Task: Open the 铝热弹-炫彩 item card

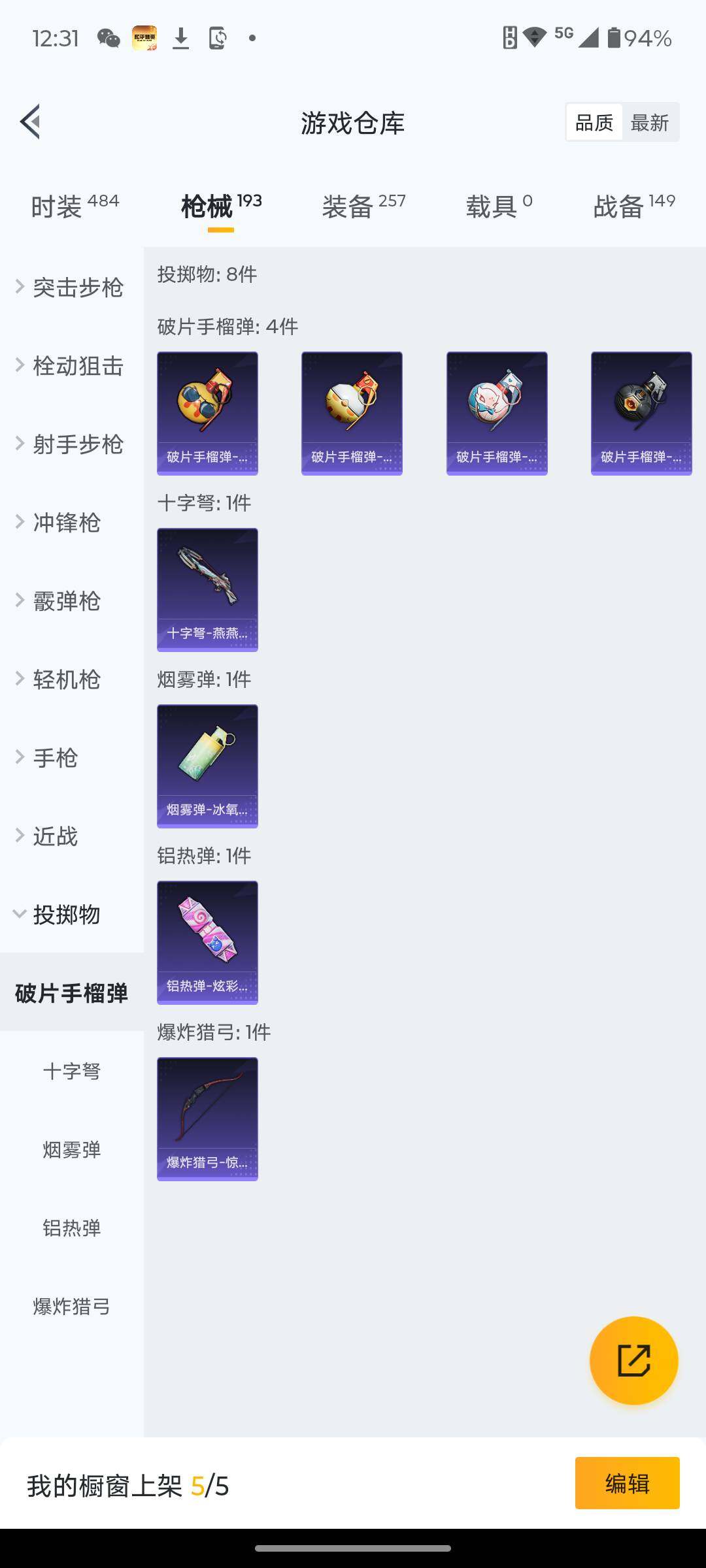Action: [207, 942]
